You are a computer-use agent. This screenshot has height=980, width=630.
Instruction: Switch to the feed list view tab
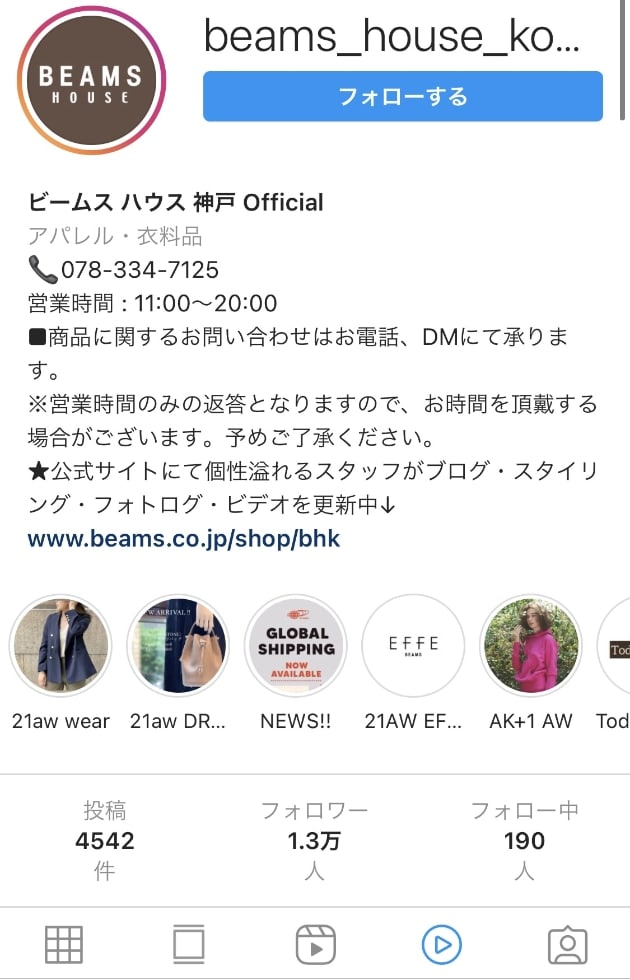189,944
